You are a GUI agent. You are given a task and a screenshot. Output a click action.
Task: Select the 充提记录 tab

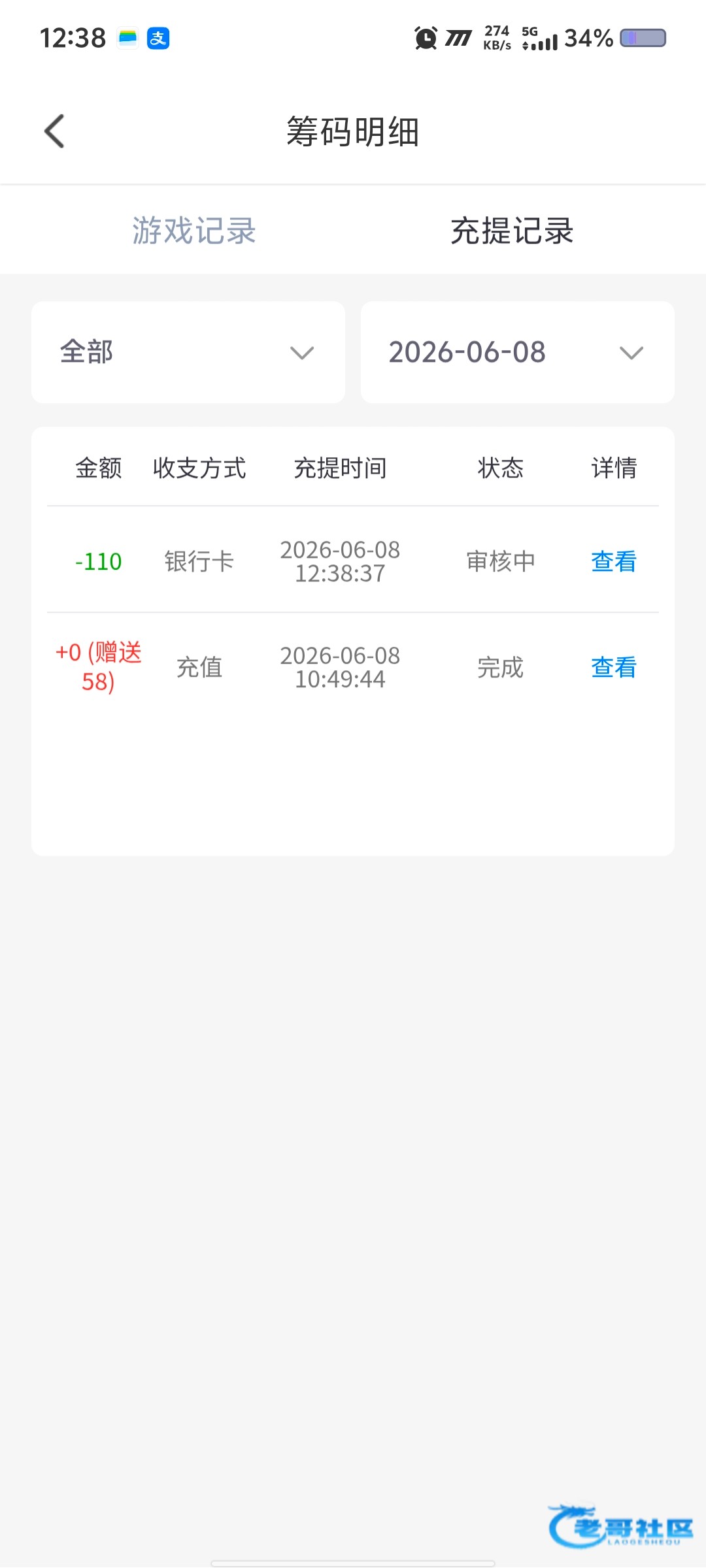[x=512, y=231]
